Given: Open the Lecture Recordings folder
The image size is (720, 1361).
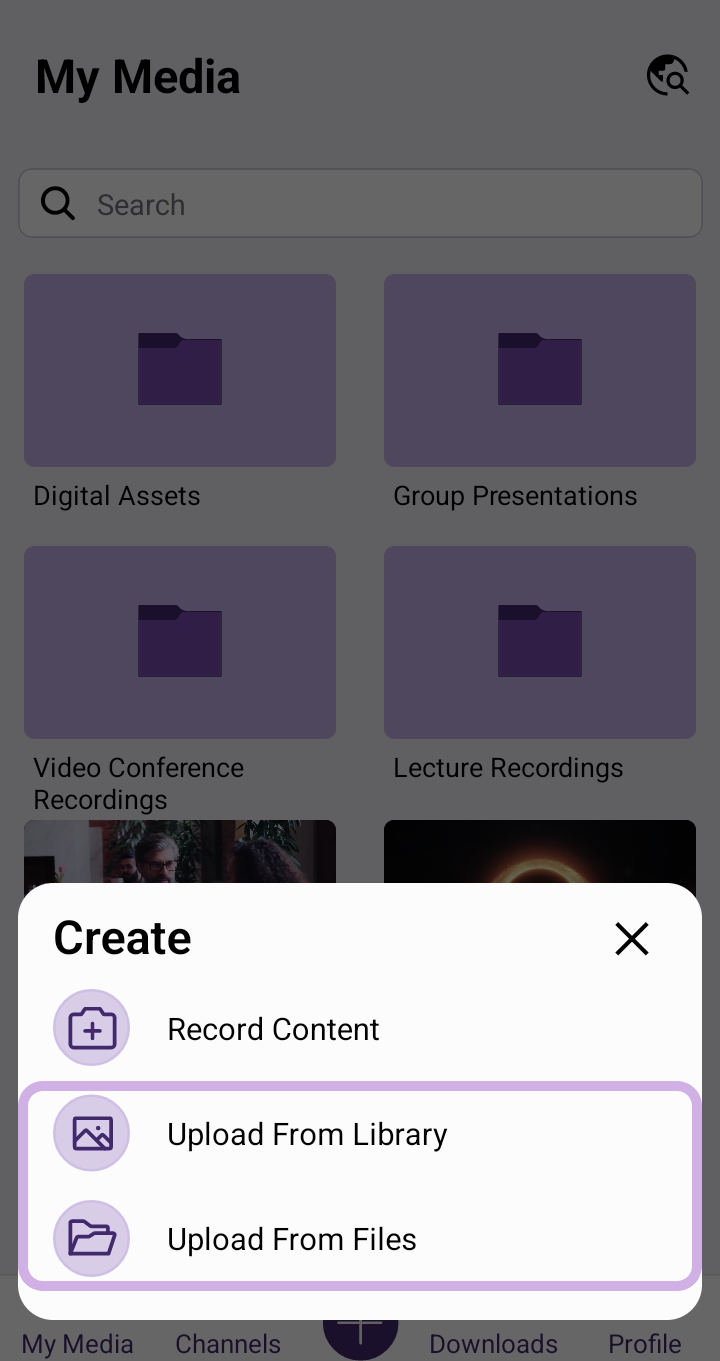Looking at the screenshot, I should (x=540, y=643).
